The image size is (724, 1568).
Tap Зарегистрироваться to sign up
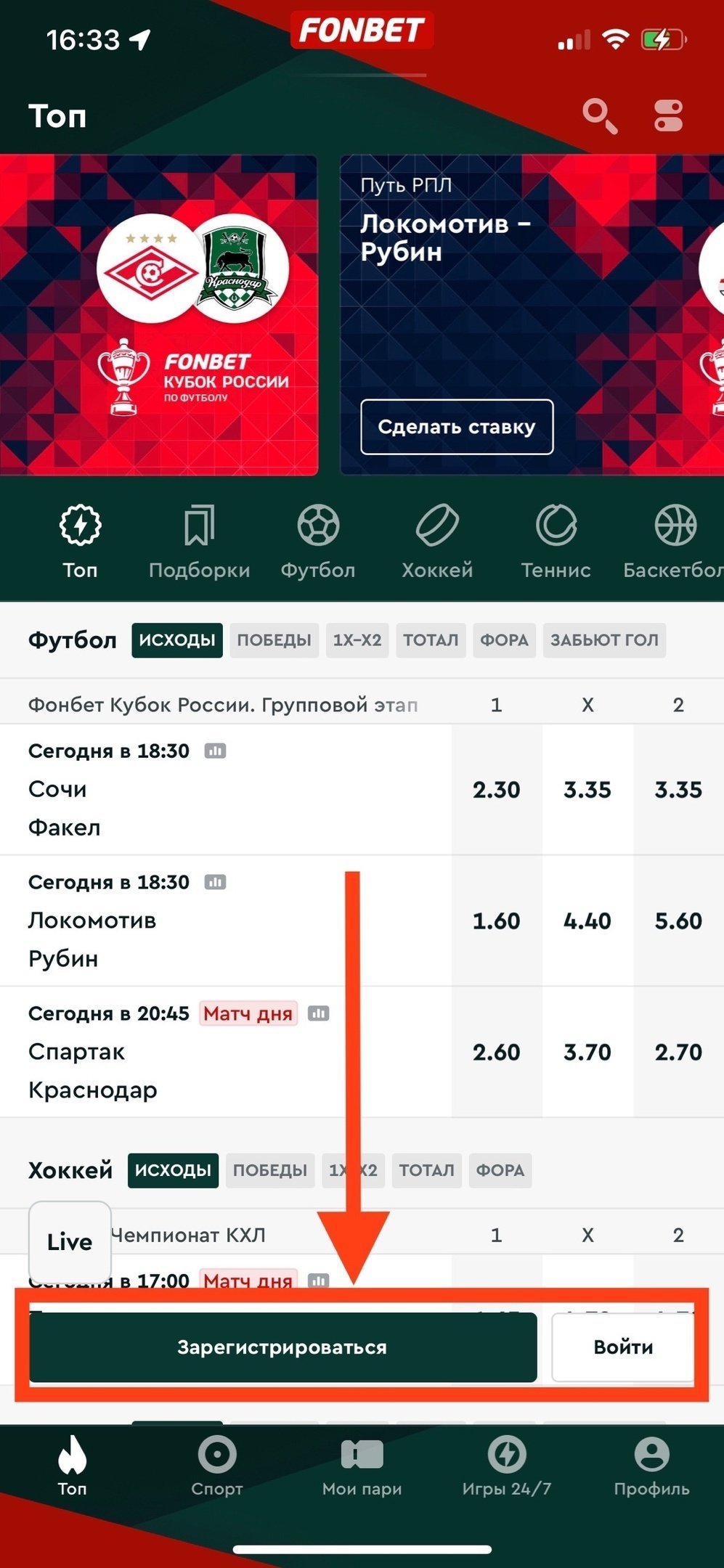[282, 1347]
